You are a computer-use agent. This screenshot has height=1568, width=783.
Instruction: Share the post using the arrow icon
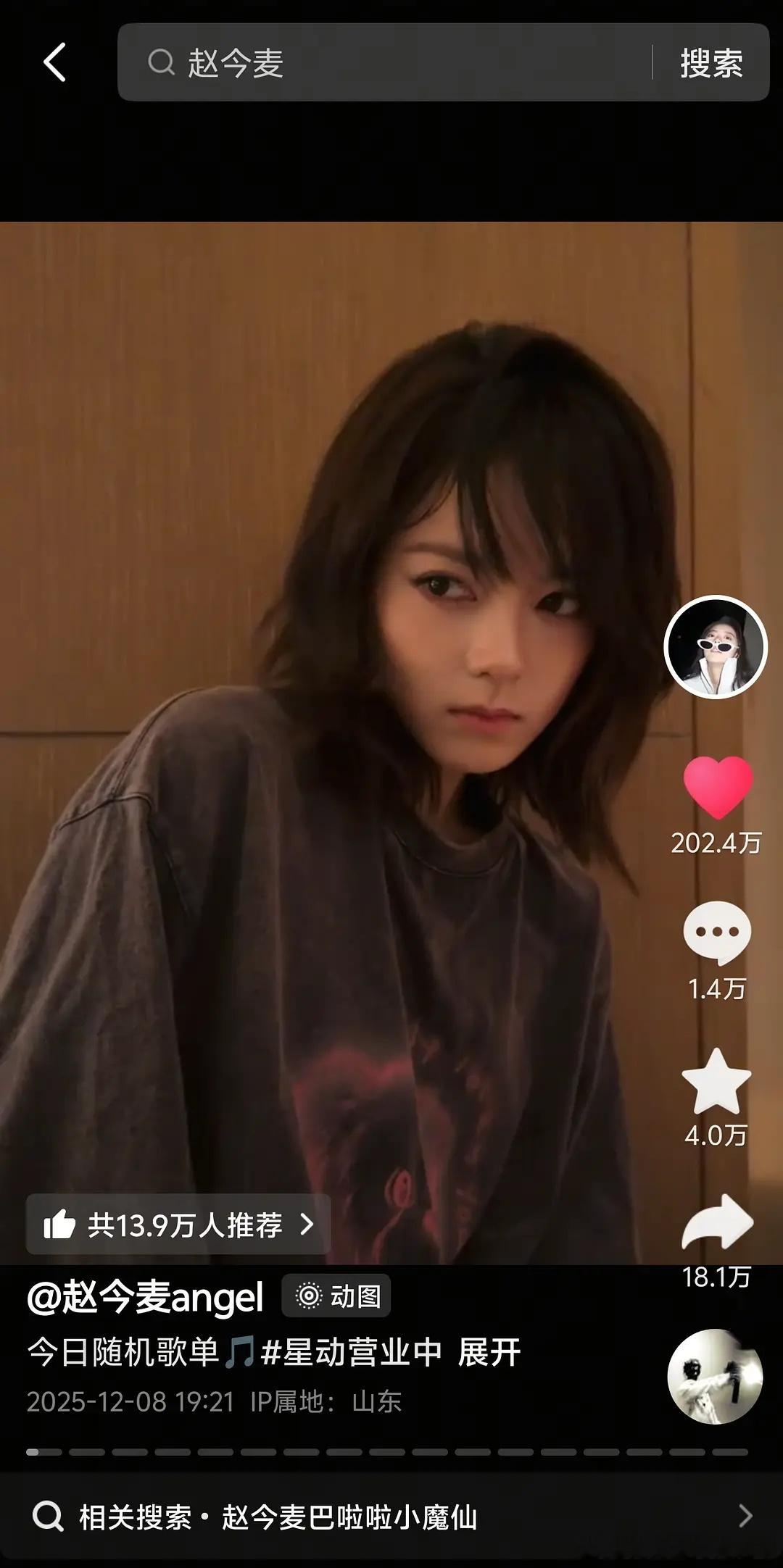coord(718,1224)
